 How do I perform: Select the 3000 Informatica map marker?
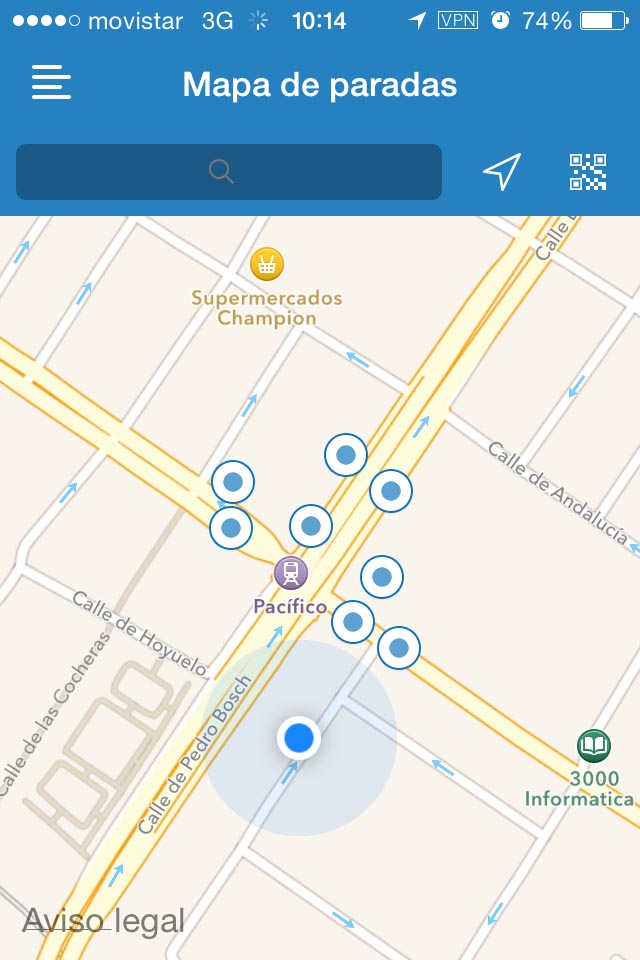(594, 745)
